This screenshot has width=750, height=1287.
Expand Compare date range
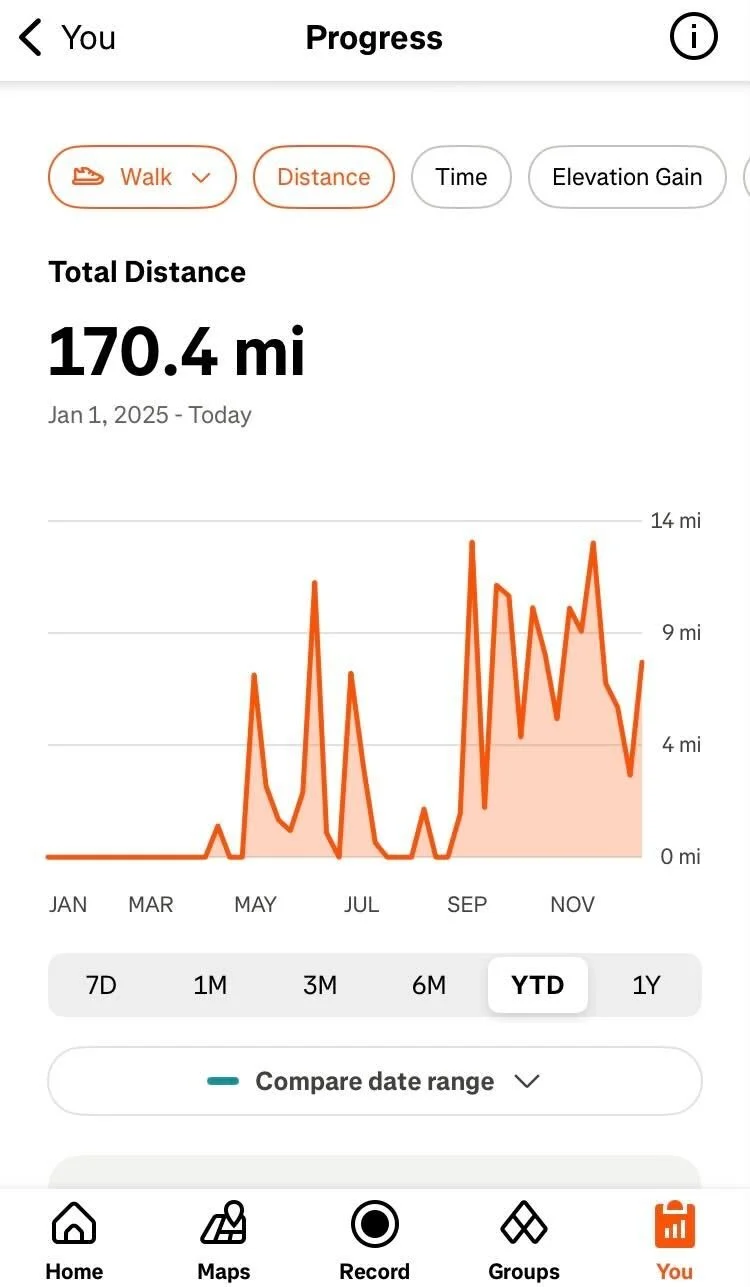[x=375, y=1081]
